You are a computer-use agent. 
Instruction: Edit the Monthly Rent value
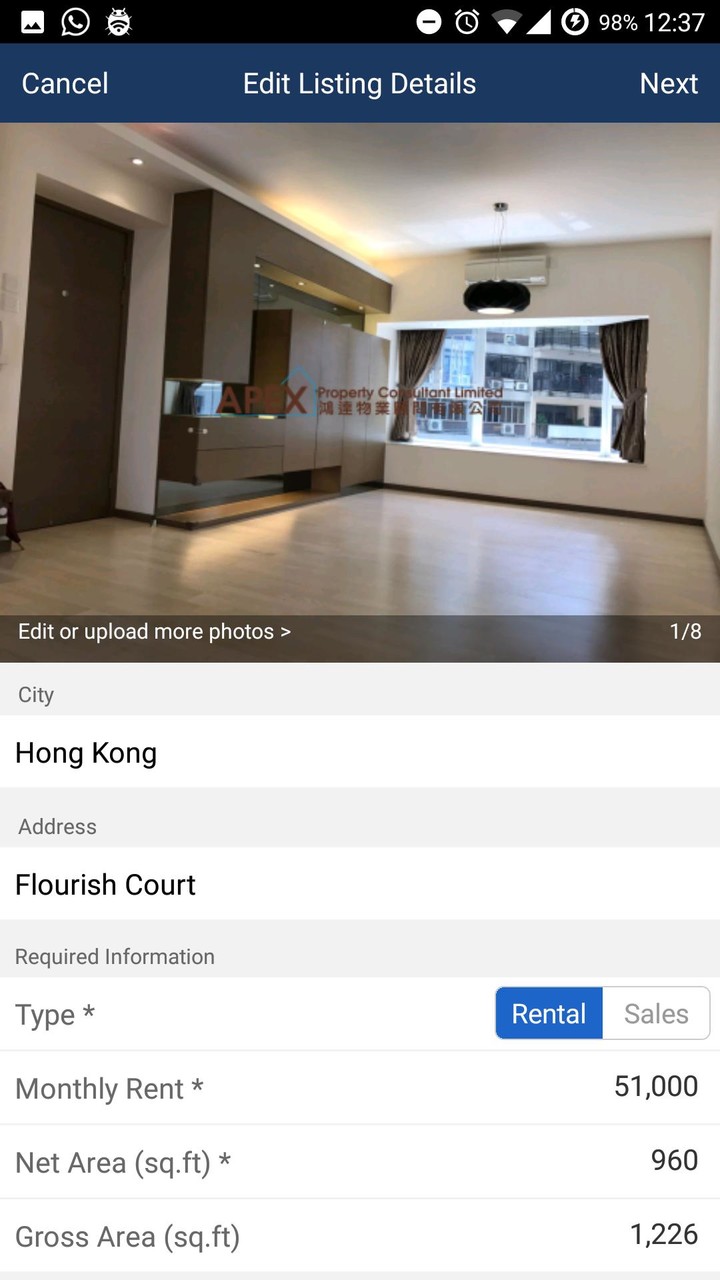650,1087
